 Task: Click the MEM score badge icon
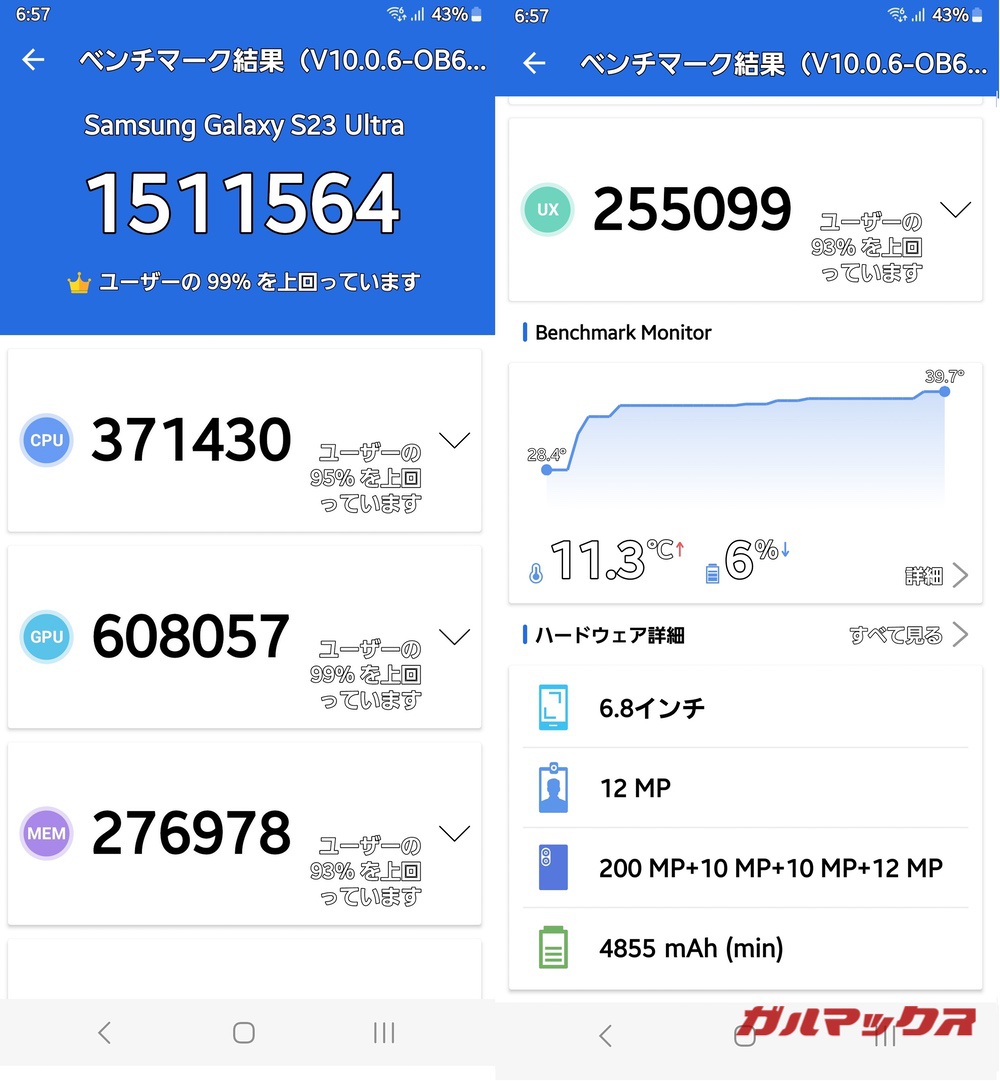pos(46,833)
